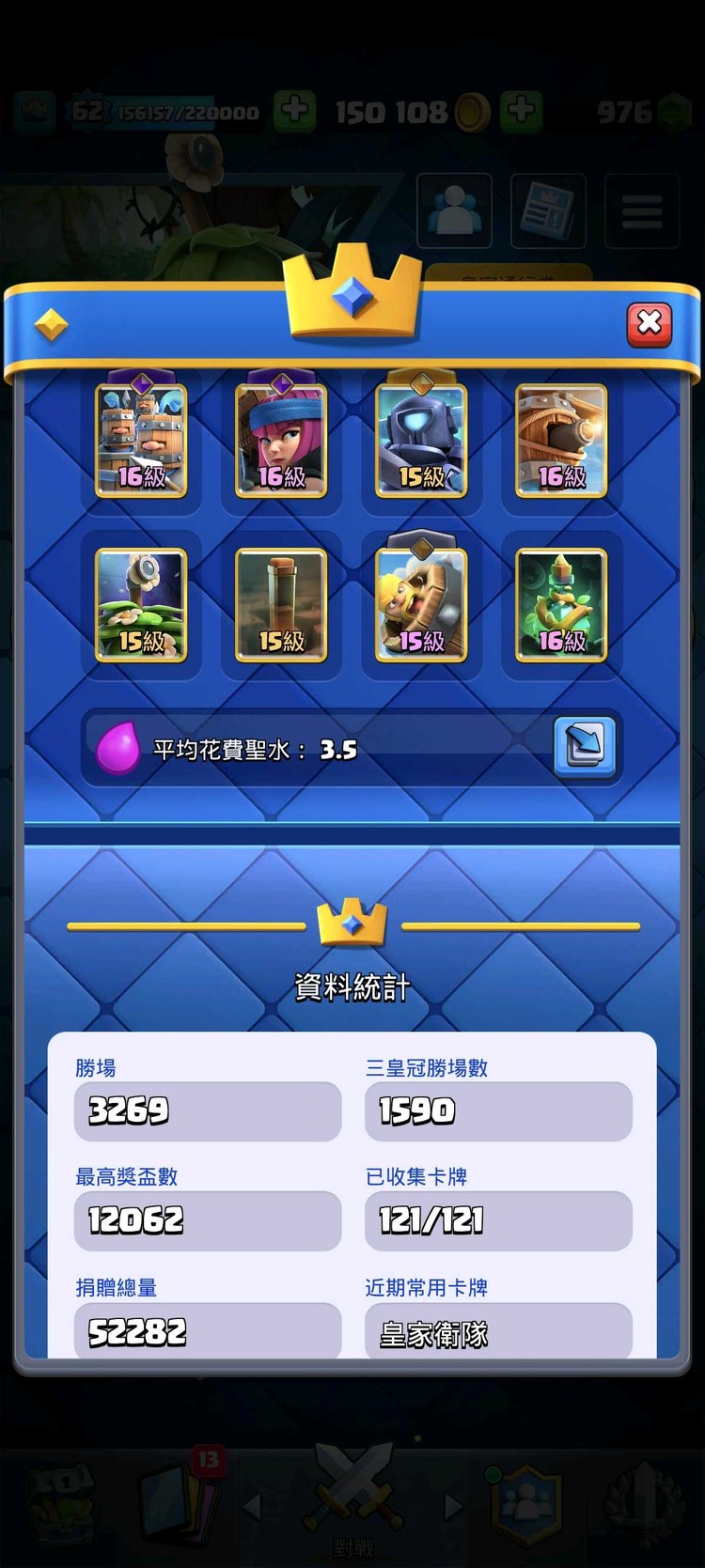Show details of the wooden stake card
705x1568 pixels.
point(281,605)
